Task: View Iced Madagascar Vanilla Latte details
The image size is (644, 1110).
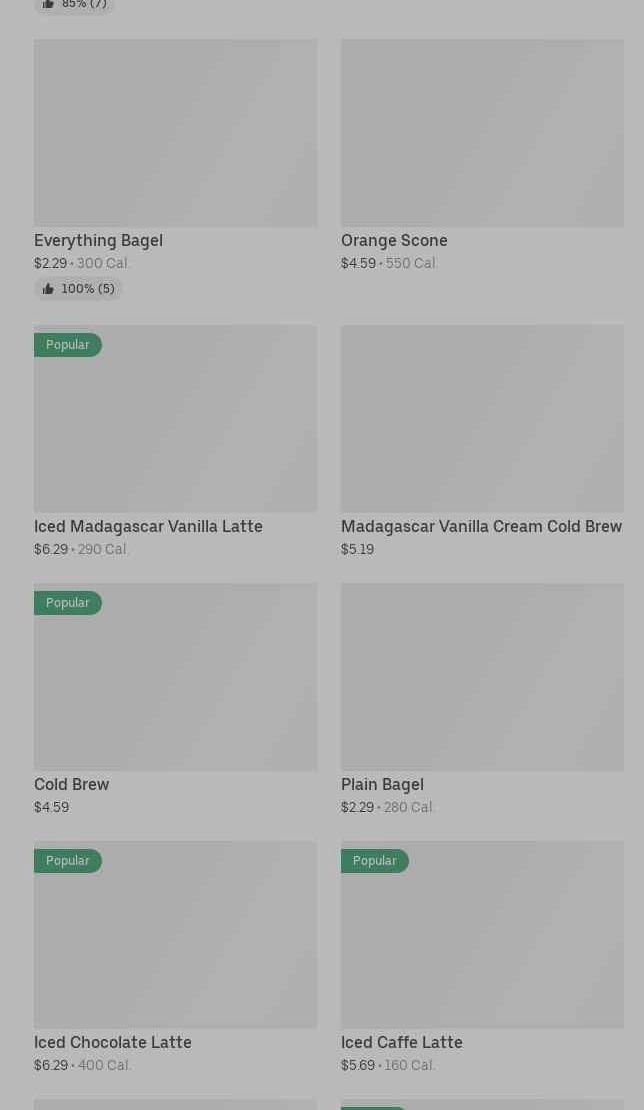Action: pyautogui.click(x=175, y=420)
